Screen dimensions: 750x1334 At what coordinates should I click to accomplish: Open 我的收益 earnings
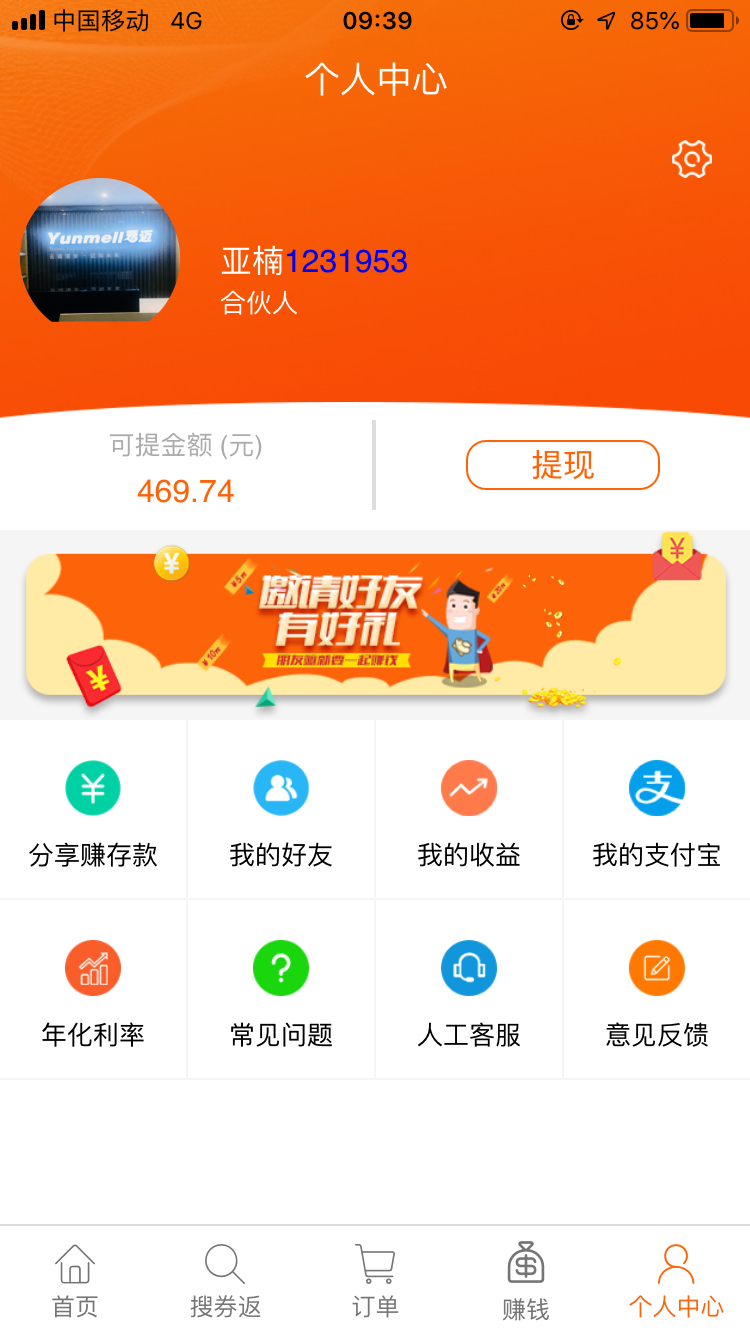[x=469, y=810]
